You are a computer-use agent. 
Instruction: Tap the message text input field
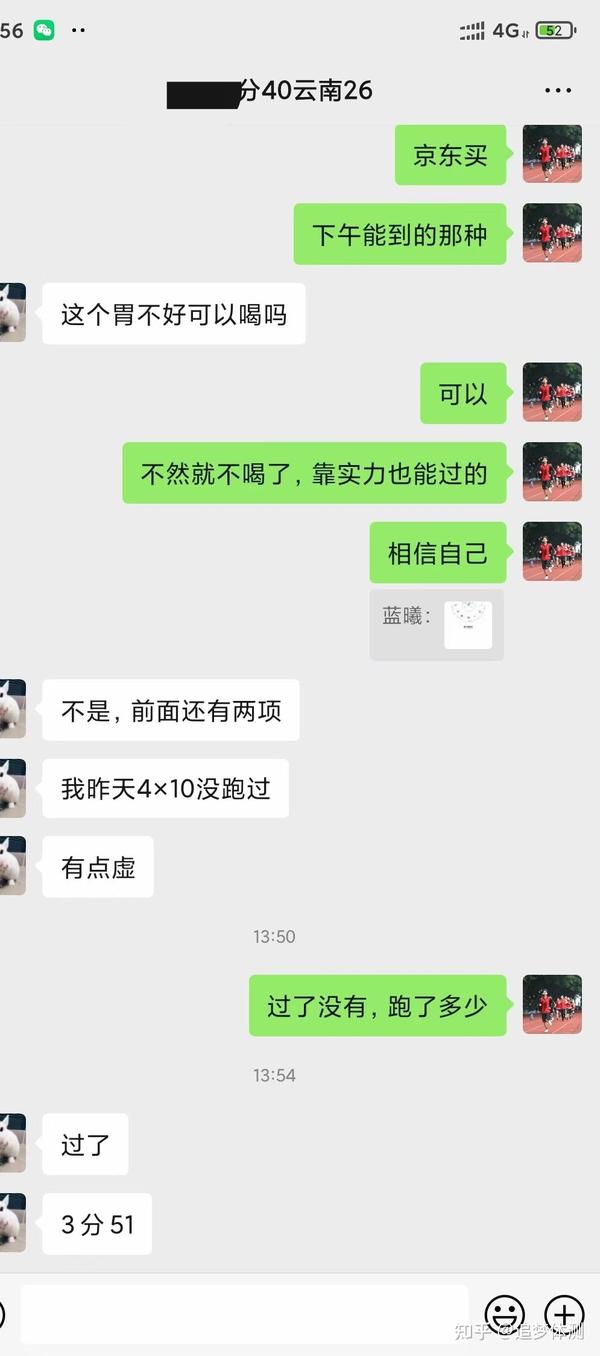coord(244,1313)
